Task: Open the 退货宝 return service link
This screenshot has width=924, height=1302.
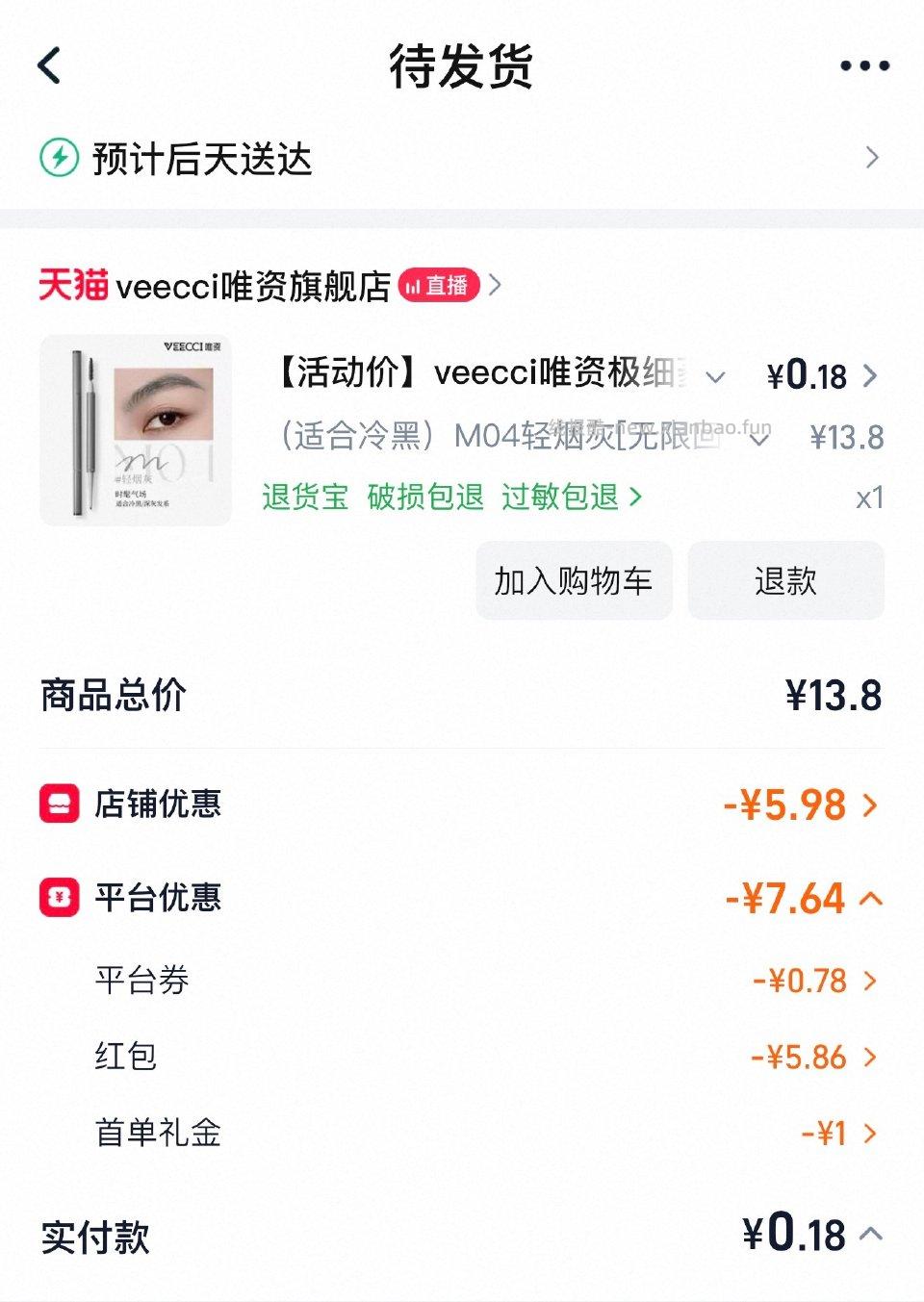Action: pos(303,497)
